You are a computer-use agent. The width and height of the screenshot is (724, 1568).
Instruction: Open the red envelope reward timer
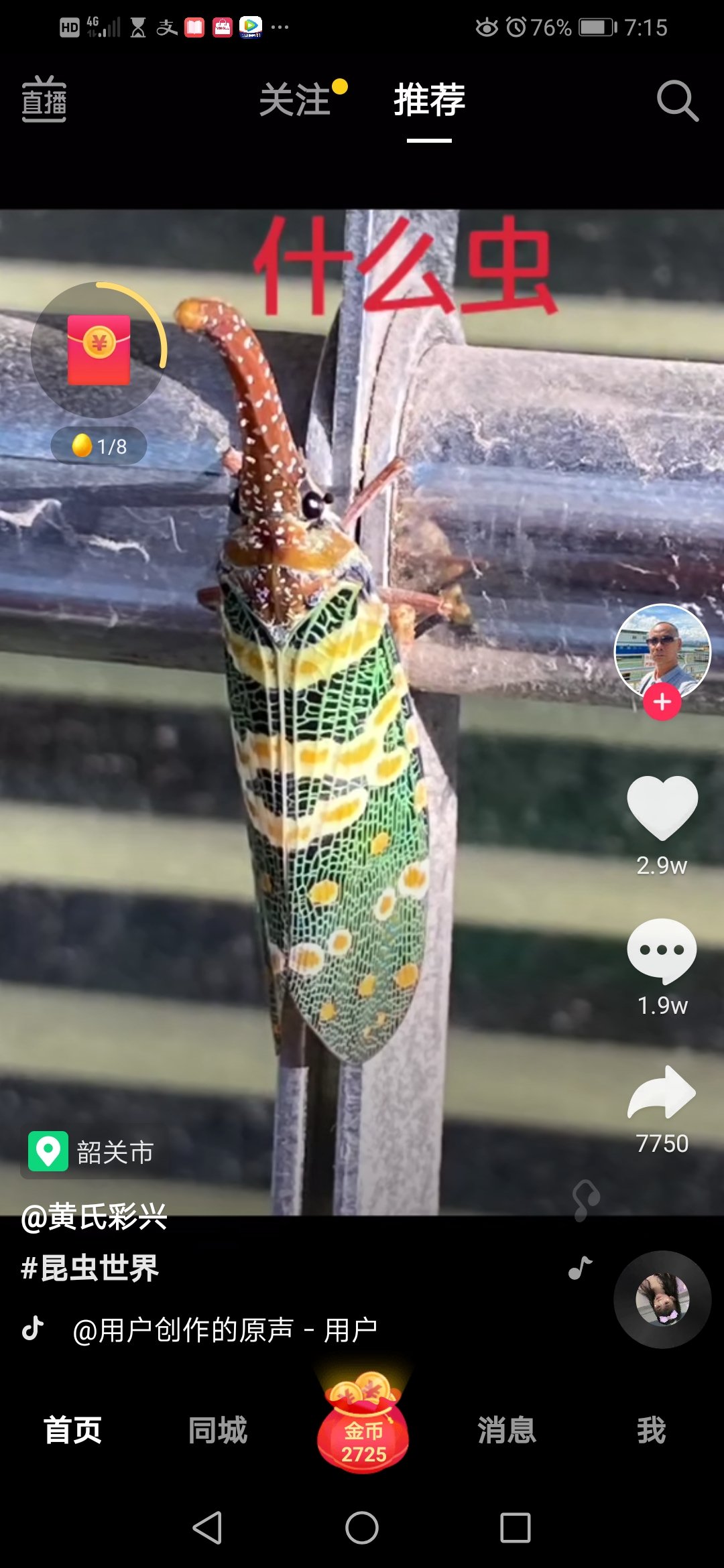[99, 350]
